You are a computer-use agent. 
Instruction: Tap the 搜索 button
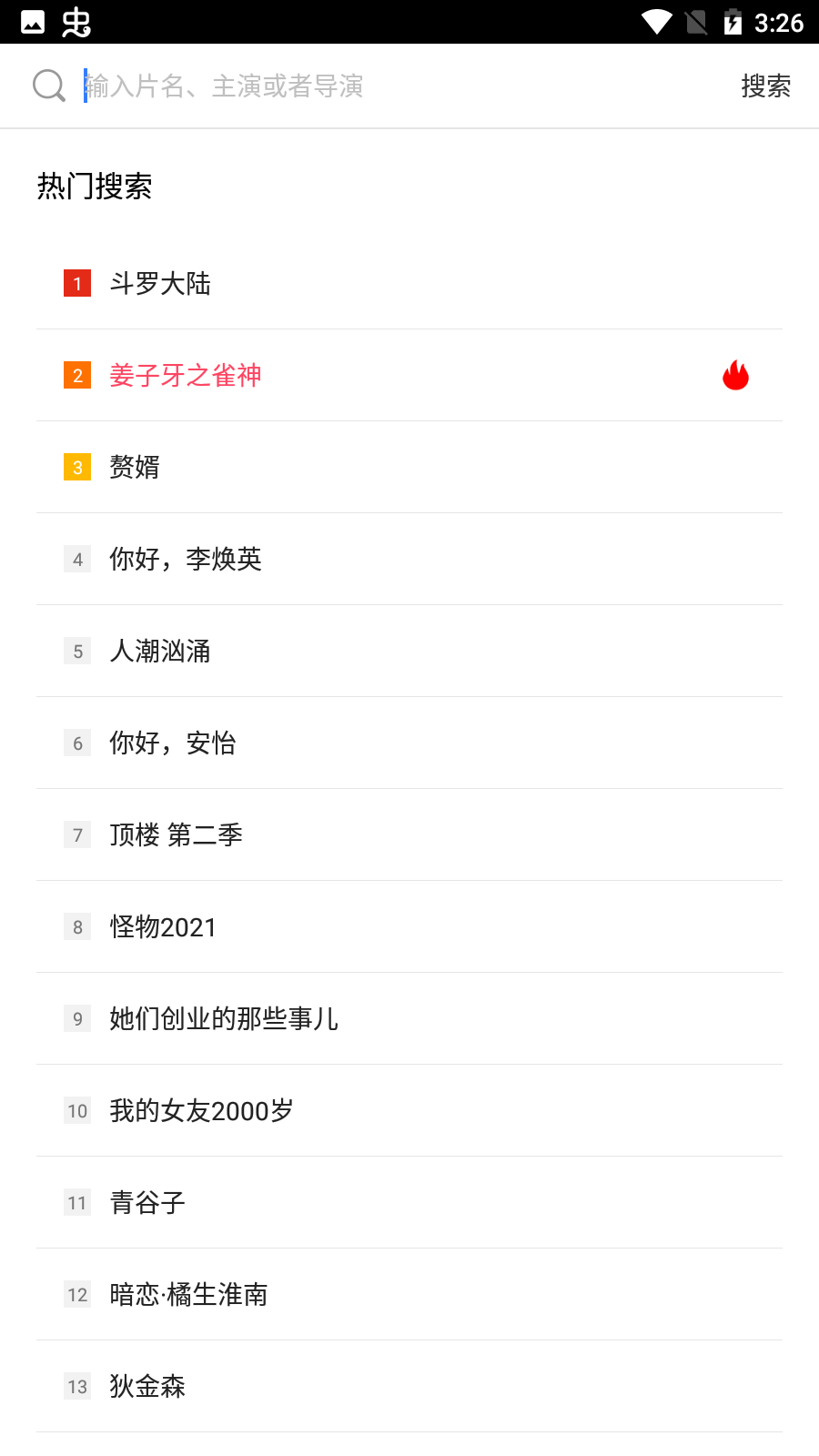tap(765, 86)
